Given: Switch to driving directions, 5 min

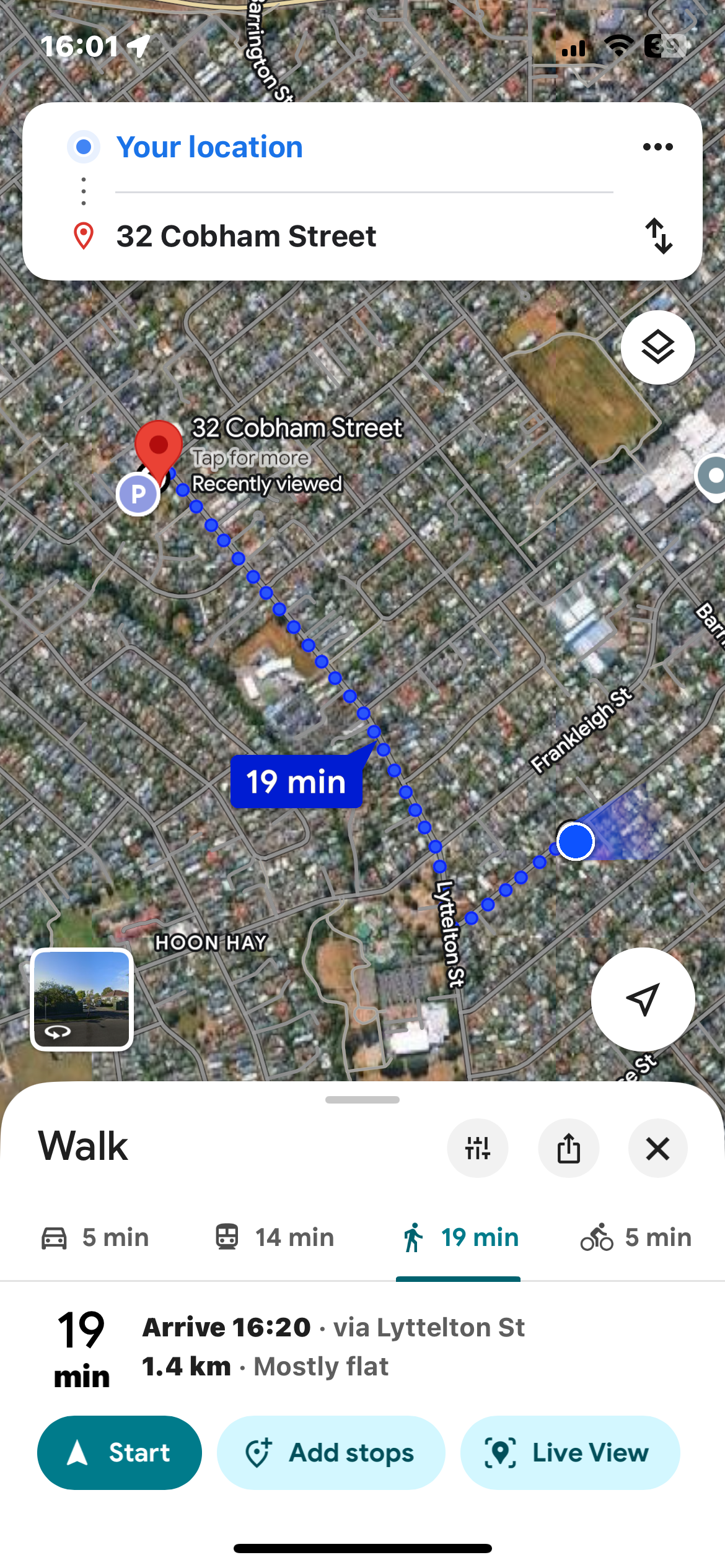Looking at the screenshot, I should [95, 1237].
